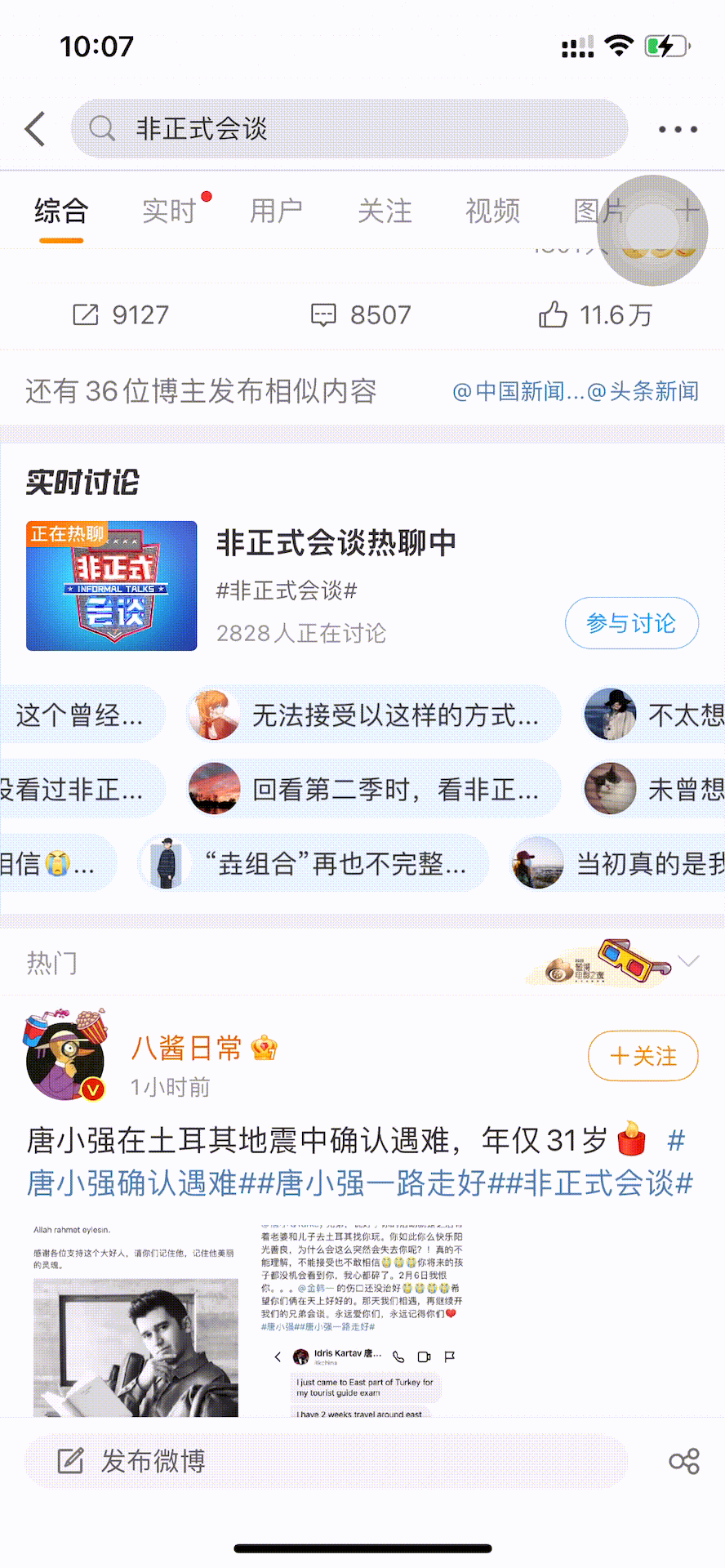Like the post with 11.6万 likes
Screen dimensions: 725x1568
[x=595, y=314]
